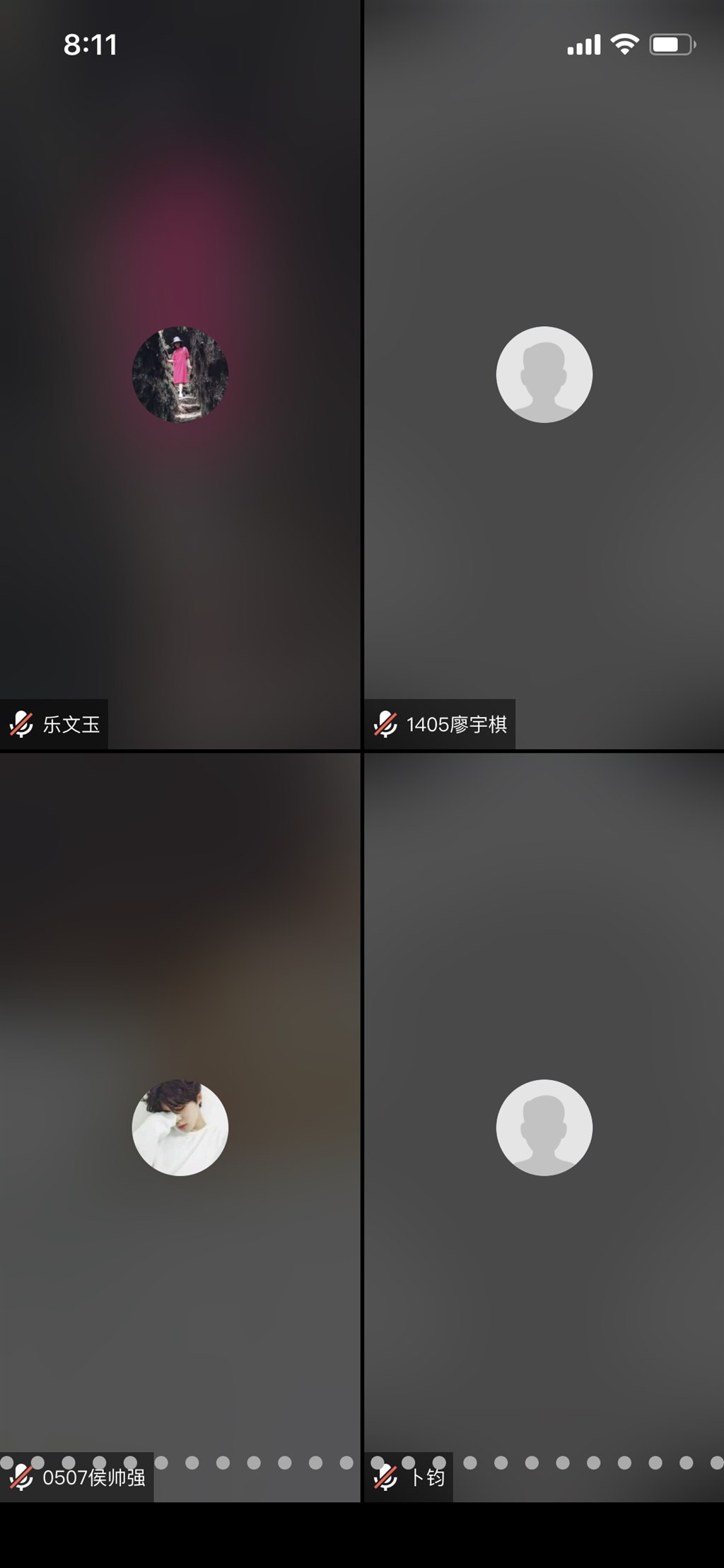Select 1405廖宇棋's participant tile
Image resolution: width=724 pixels, height=1568 pixels.
[544, 374]
